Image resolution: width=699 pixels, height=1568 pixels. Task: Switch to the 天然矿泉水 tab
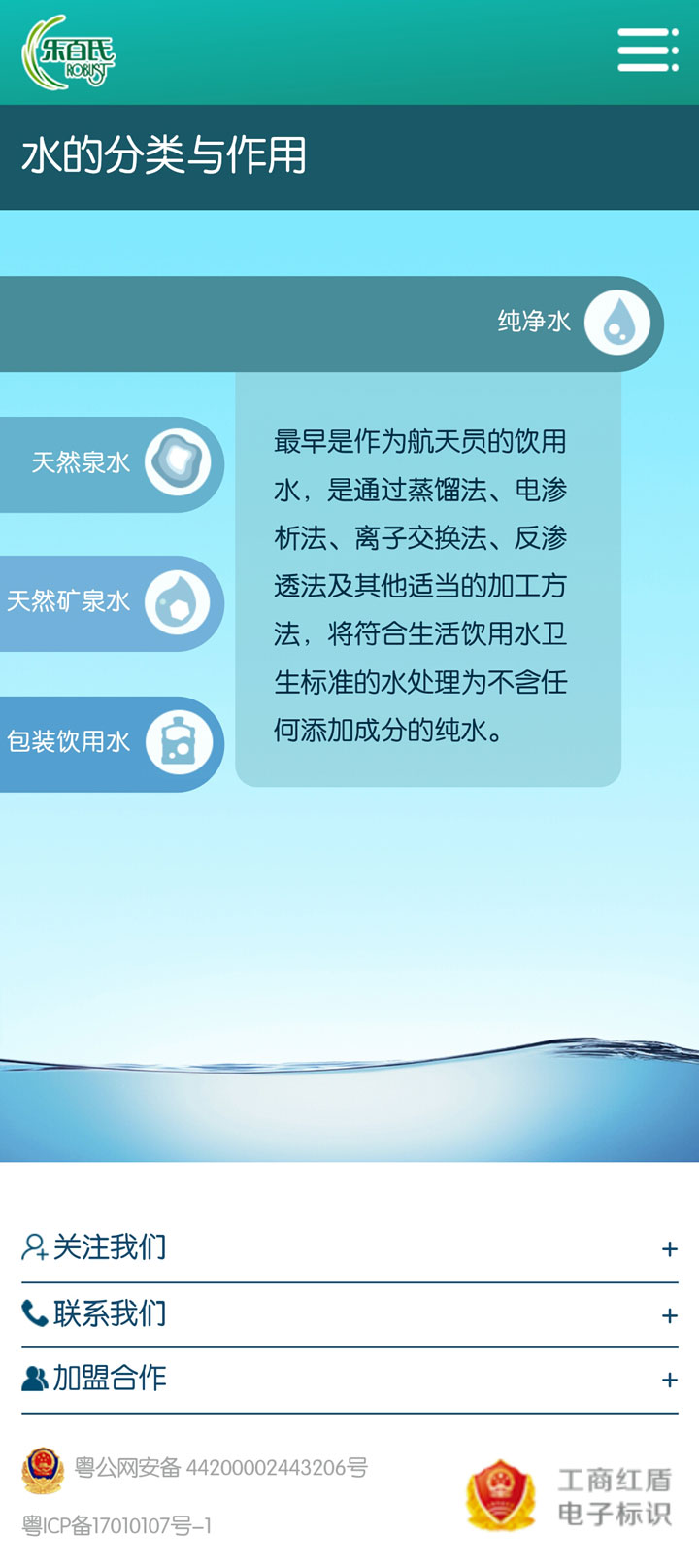109,602
